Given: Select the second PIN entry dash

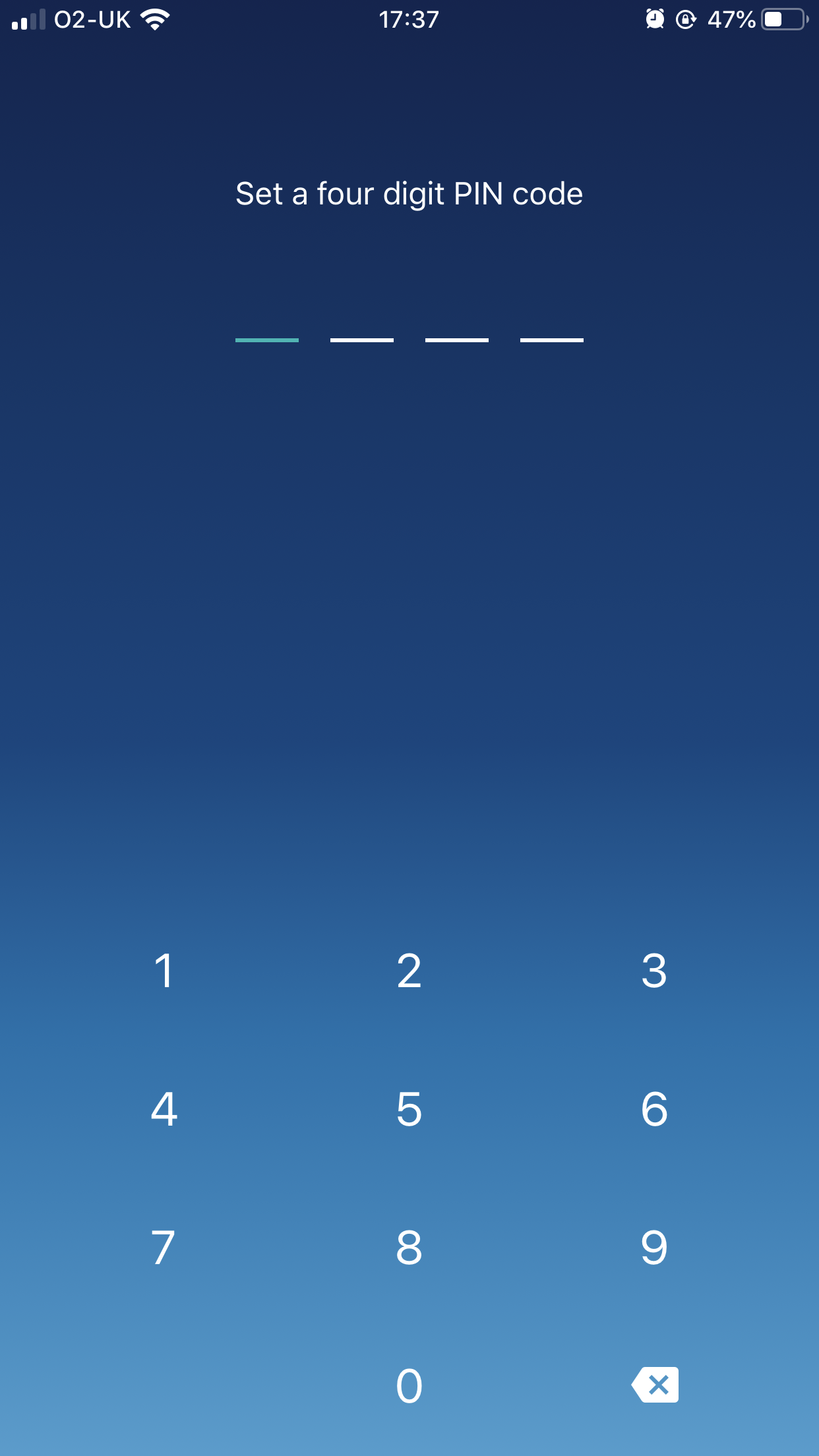Looking at the screenshot, I should [x=362, y=340].
